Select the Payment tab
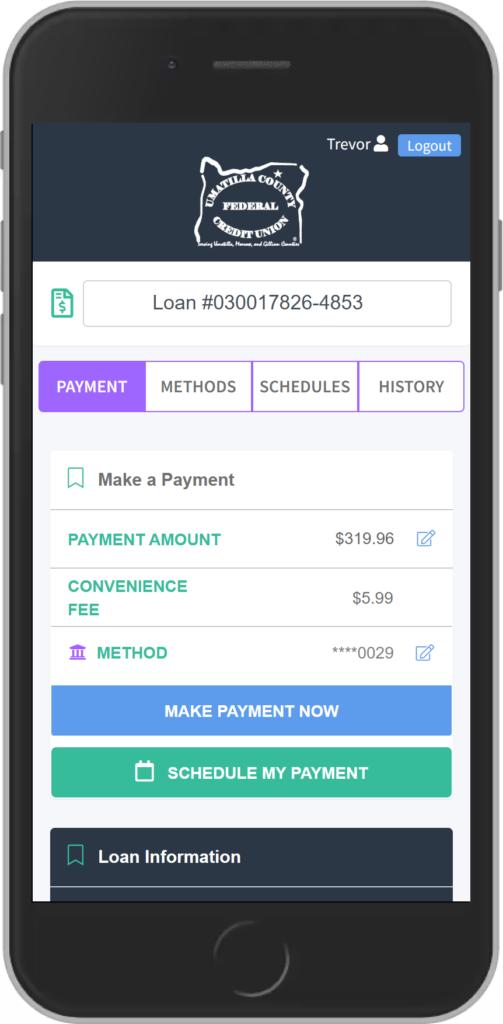 [x=92, y=387]
